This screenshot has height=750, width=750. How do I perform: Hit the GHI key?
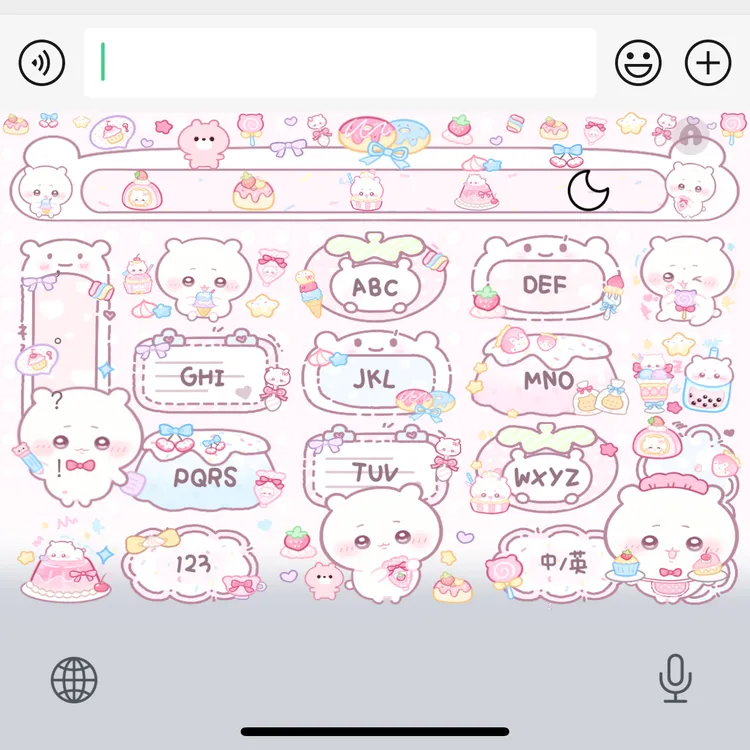[x=205, y=373]
